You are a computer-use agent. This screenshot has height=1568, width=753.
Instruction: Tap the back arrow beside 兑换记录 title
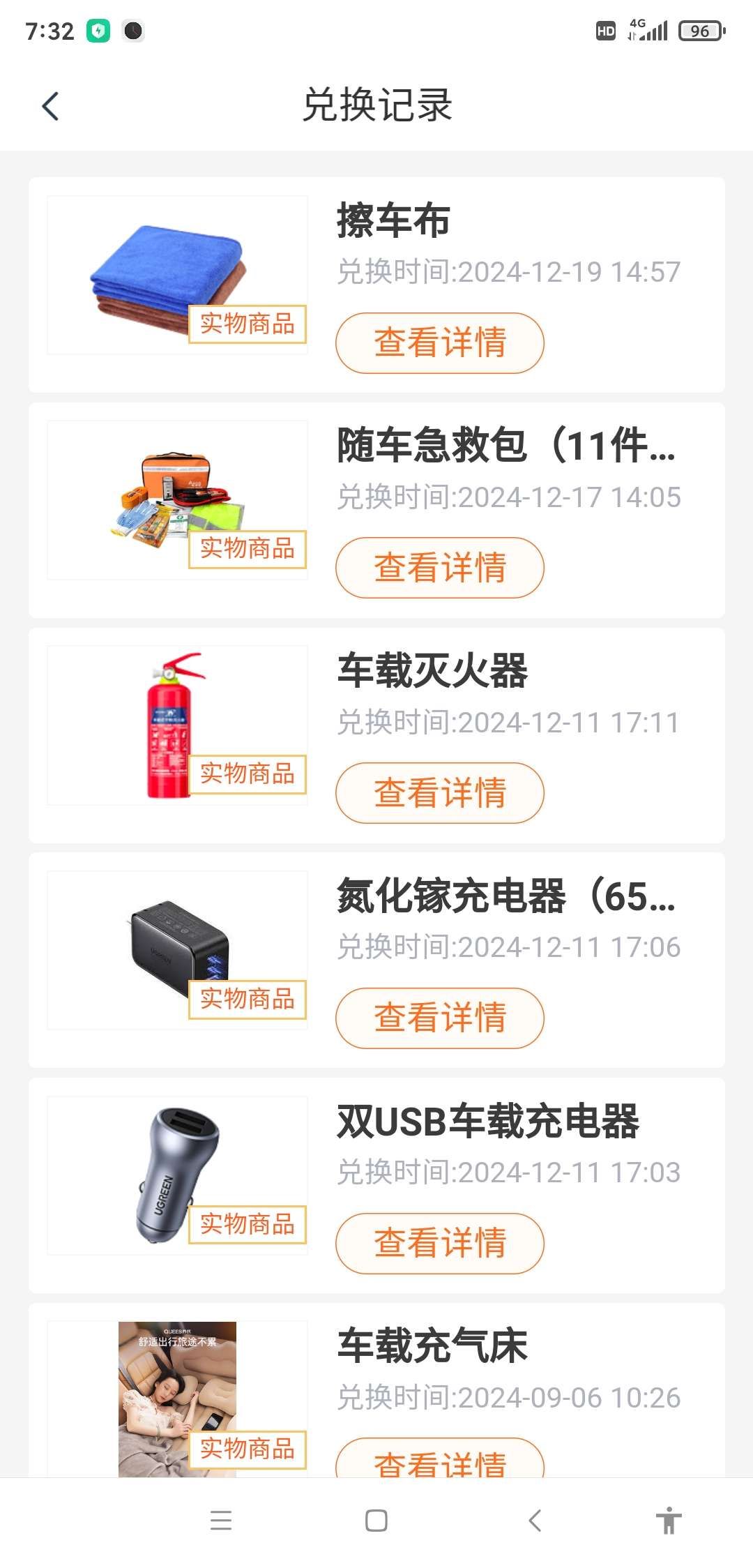pos(49,105)
